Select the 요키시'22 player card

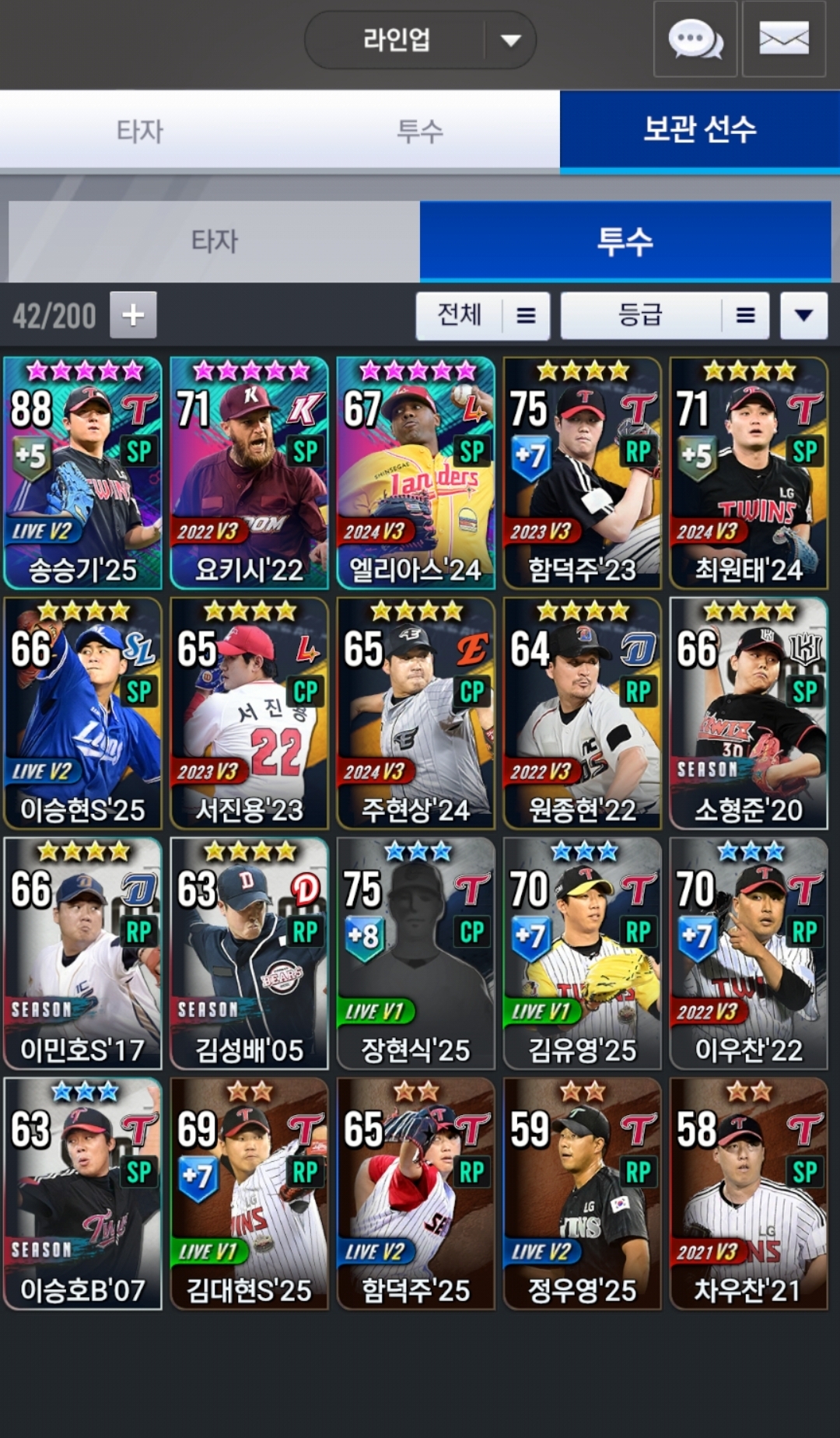(x=249, y=473)
